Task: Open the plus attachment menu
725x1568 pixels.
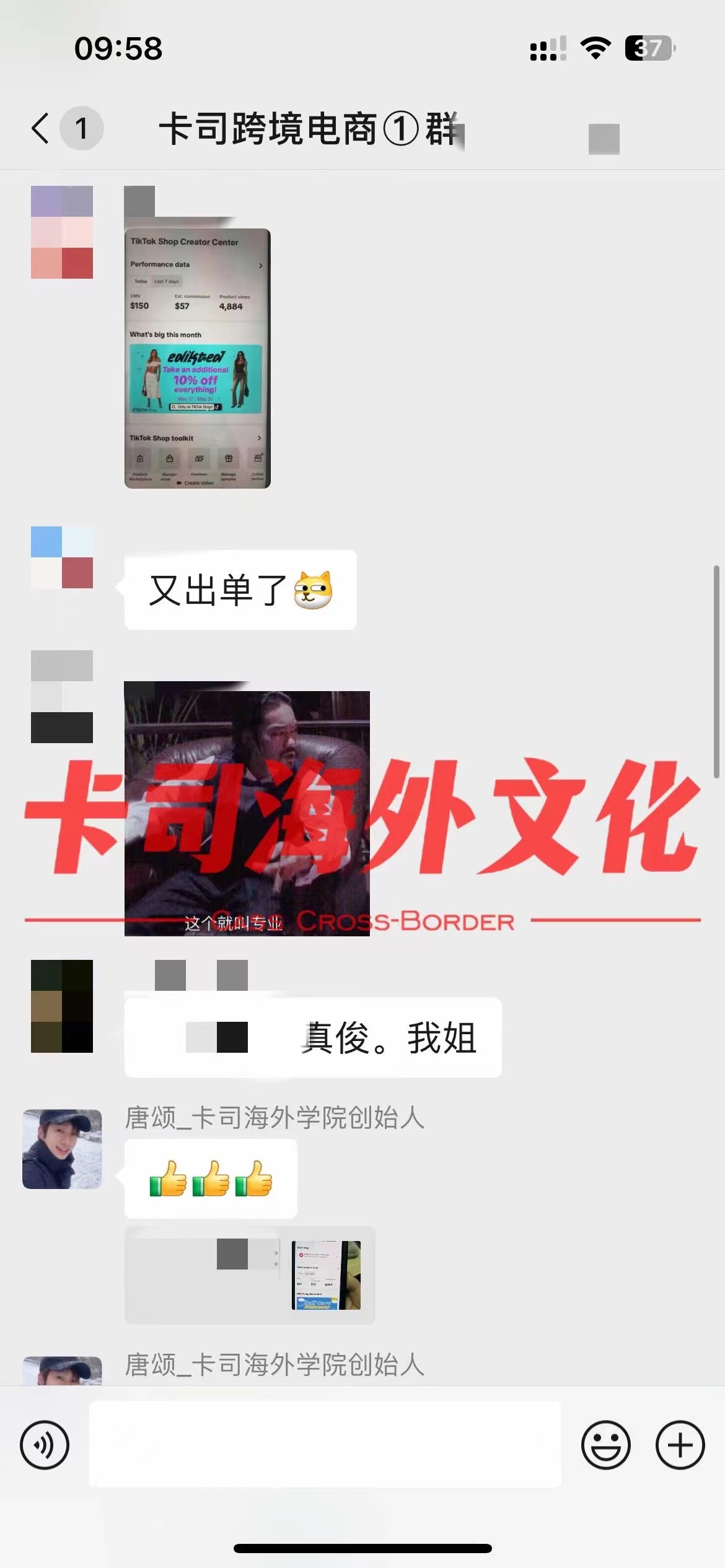Action: point(680,1445)
